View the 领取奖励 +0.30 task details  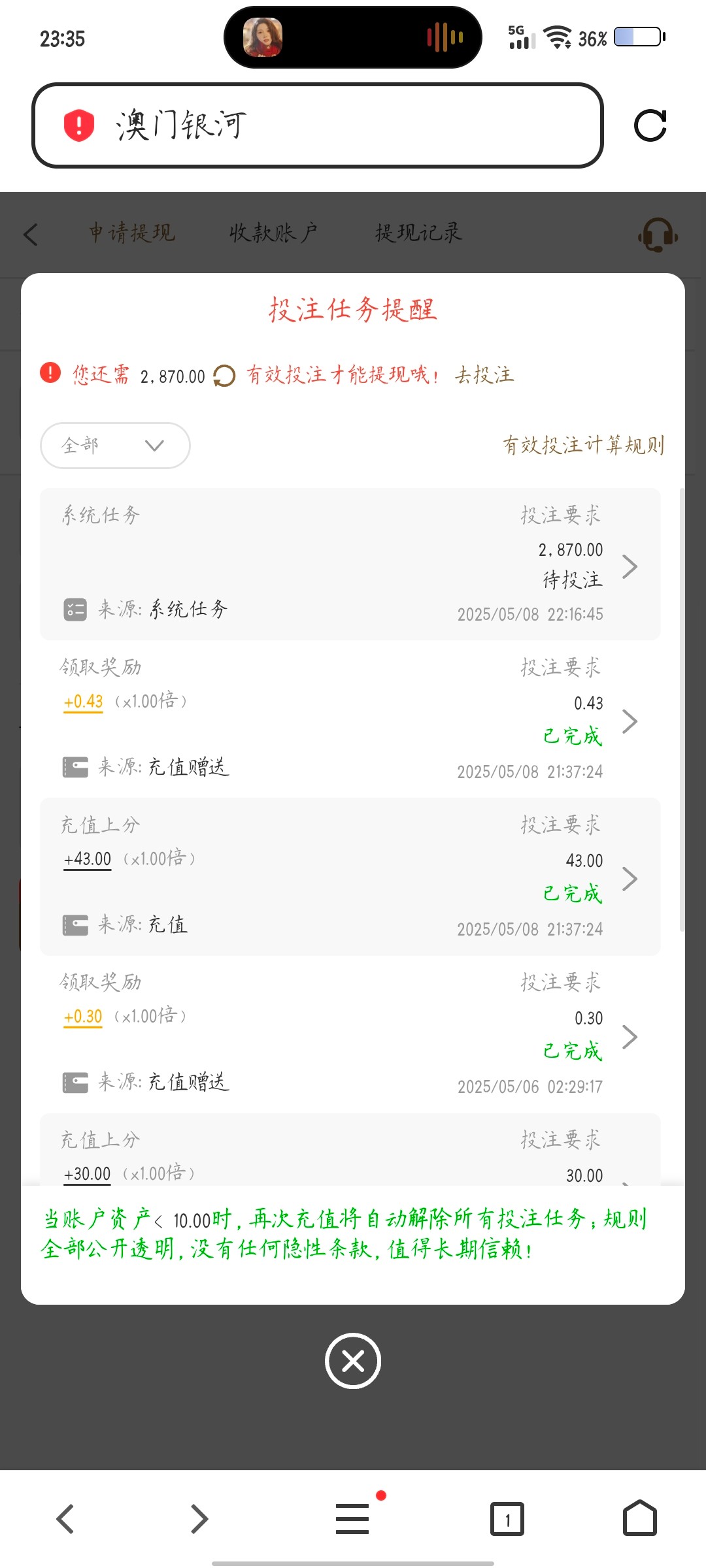tap(350, 1034)
